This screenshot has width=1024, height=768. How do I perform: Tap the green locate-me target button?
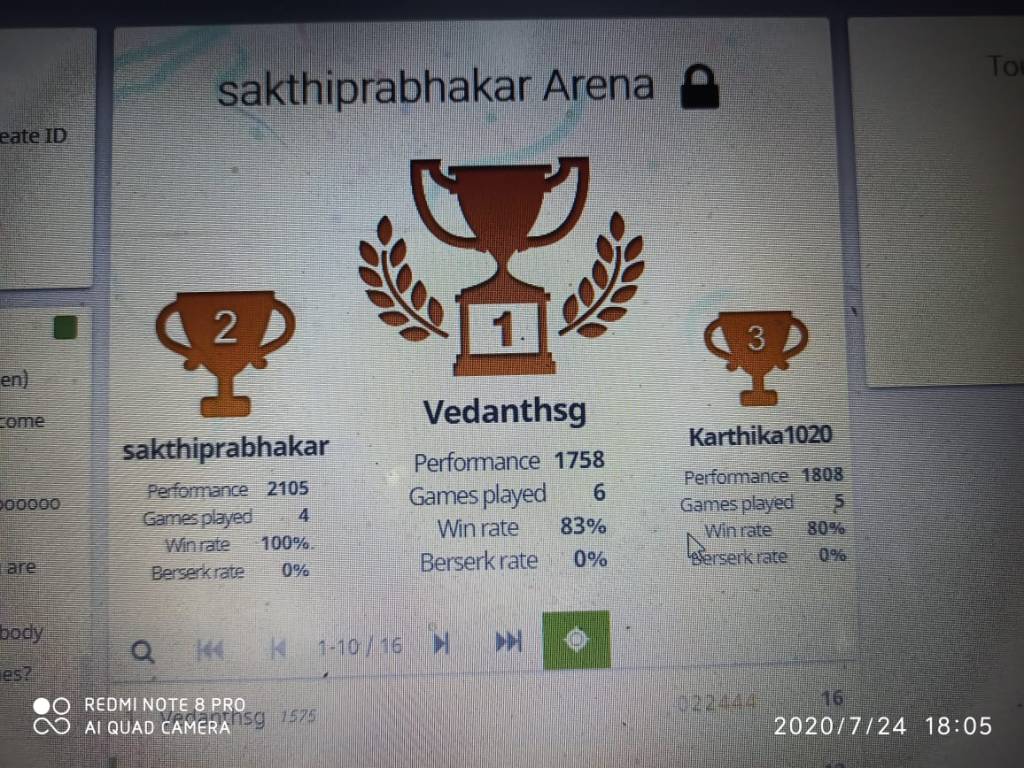(576, 640)
